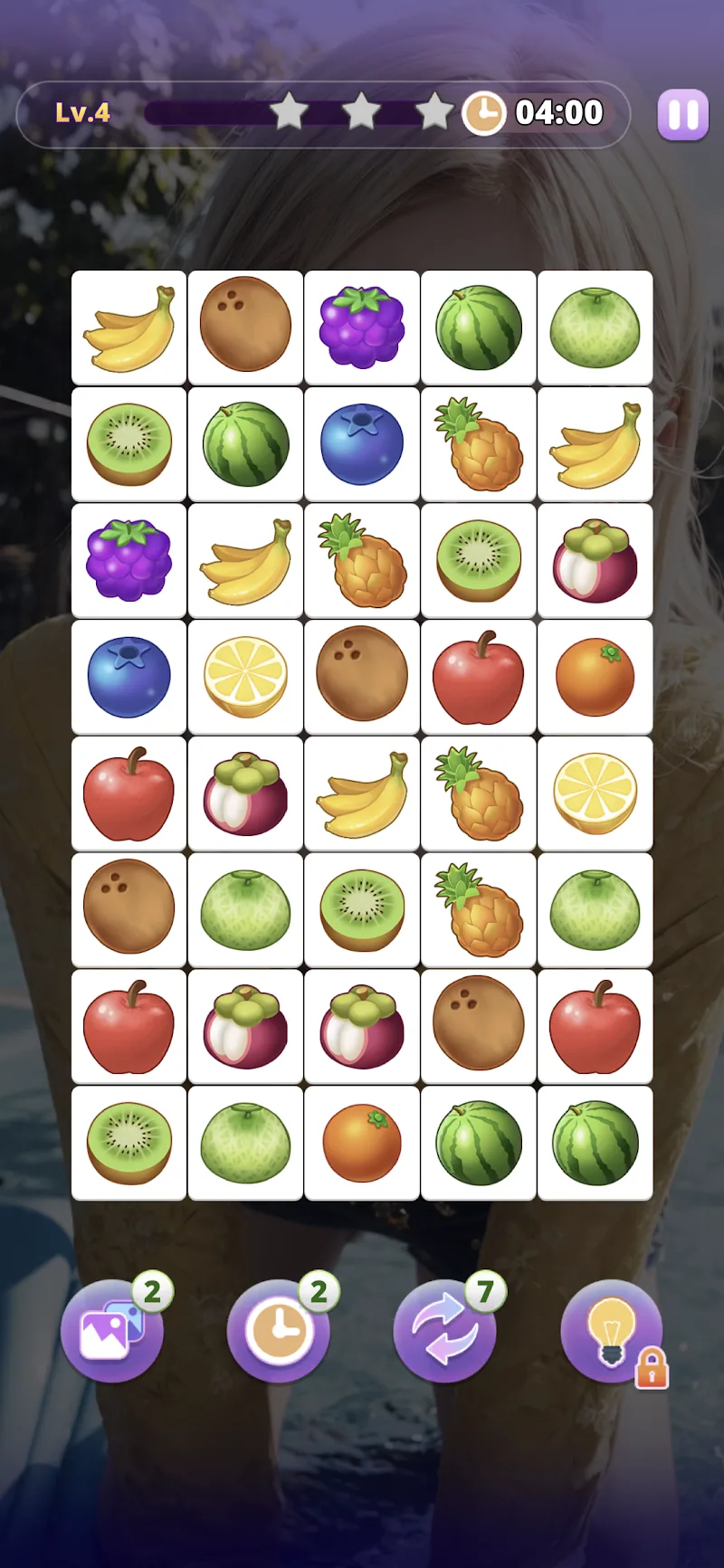Select the orange tile in the bottom row
The image size is (724, 1568).
tap(362, 1141)
